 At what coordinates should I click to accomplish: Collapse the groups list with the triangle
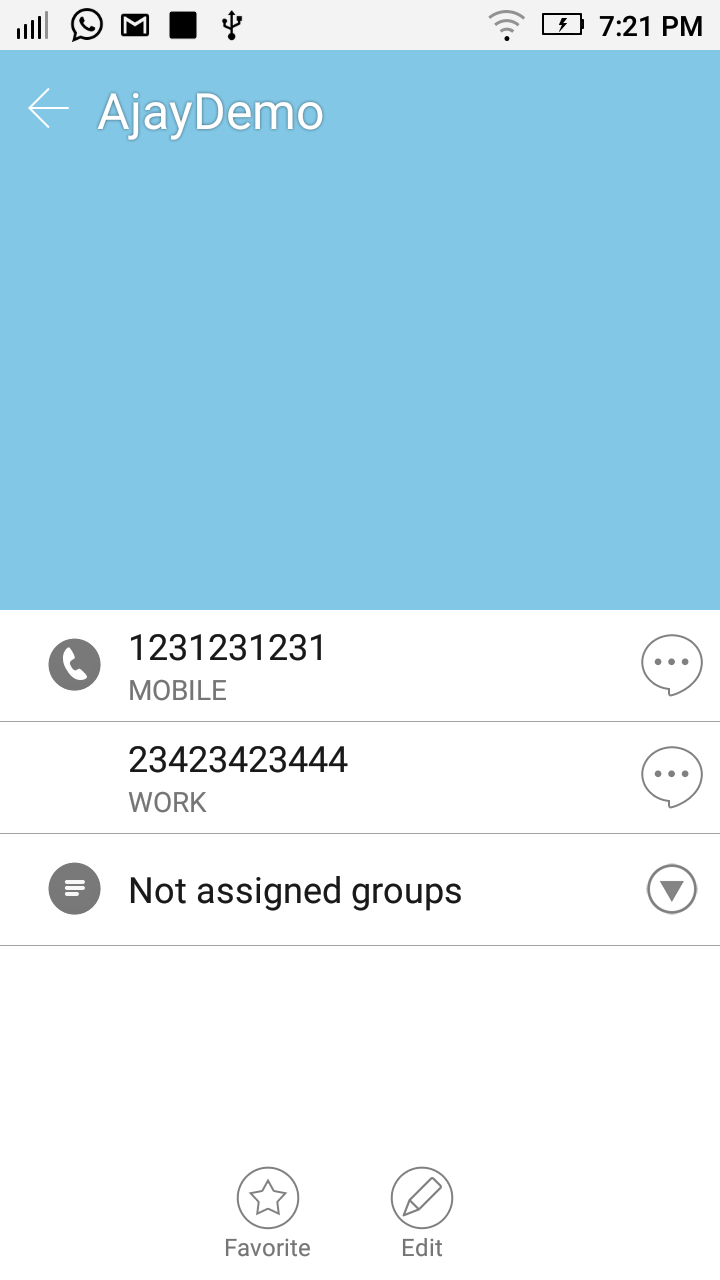(x=671, y=888)
